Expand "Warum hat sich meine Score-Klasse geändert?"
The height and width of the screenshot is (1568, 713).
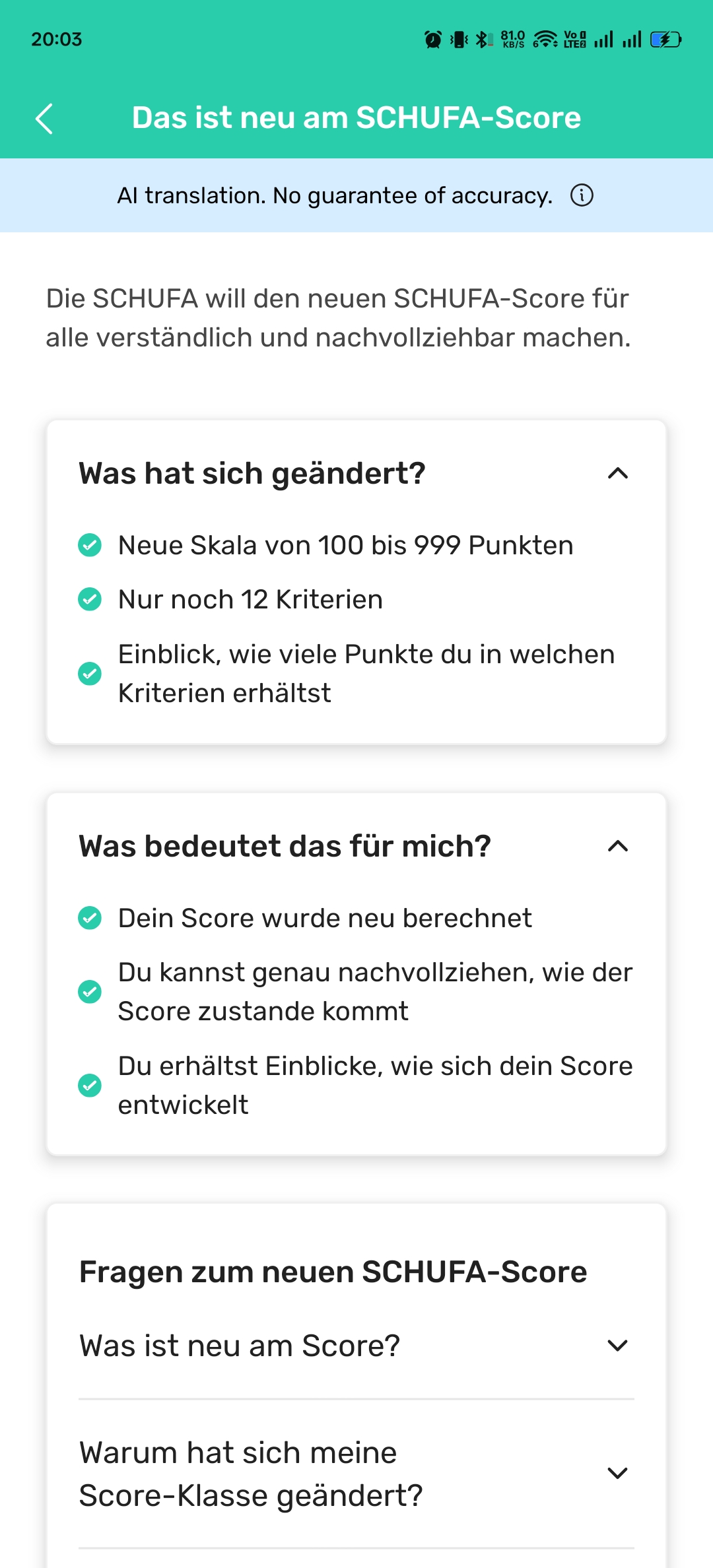(x=617, y=1473)
